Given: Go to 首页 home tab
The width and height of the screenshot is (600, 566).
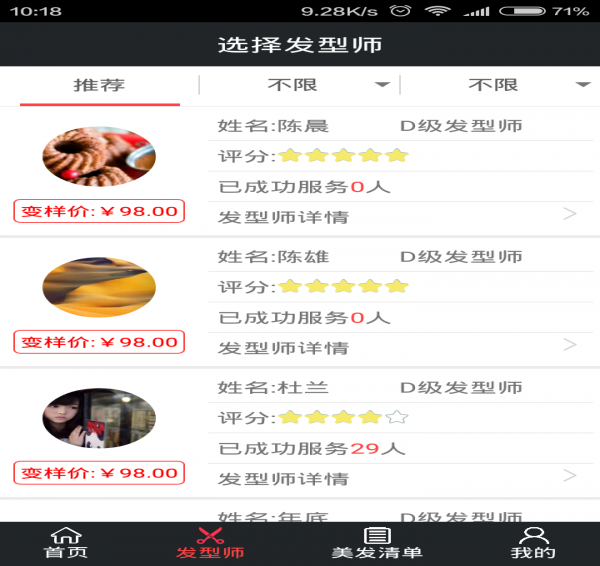Looking at the screenshot, I should [66, 543].
